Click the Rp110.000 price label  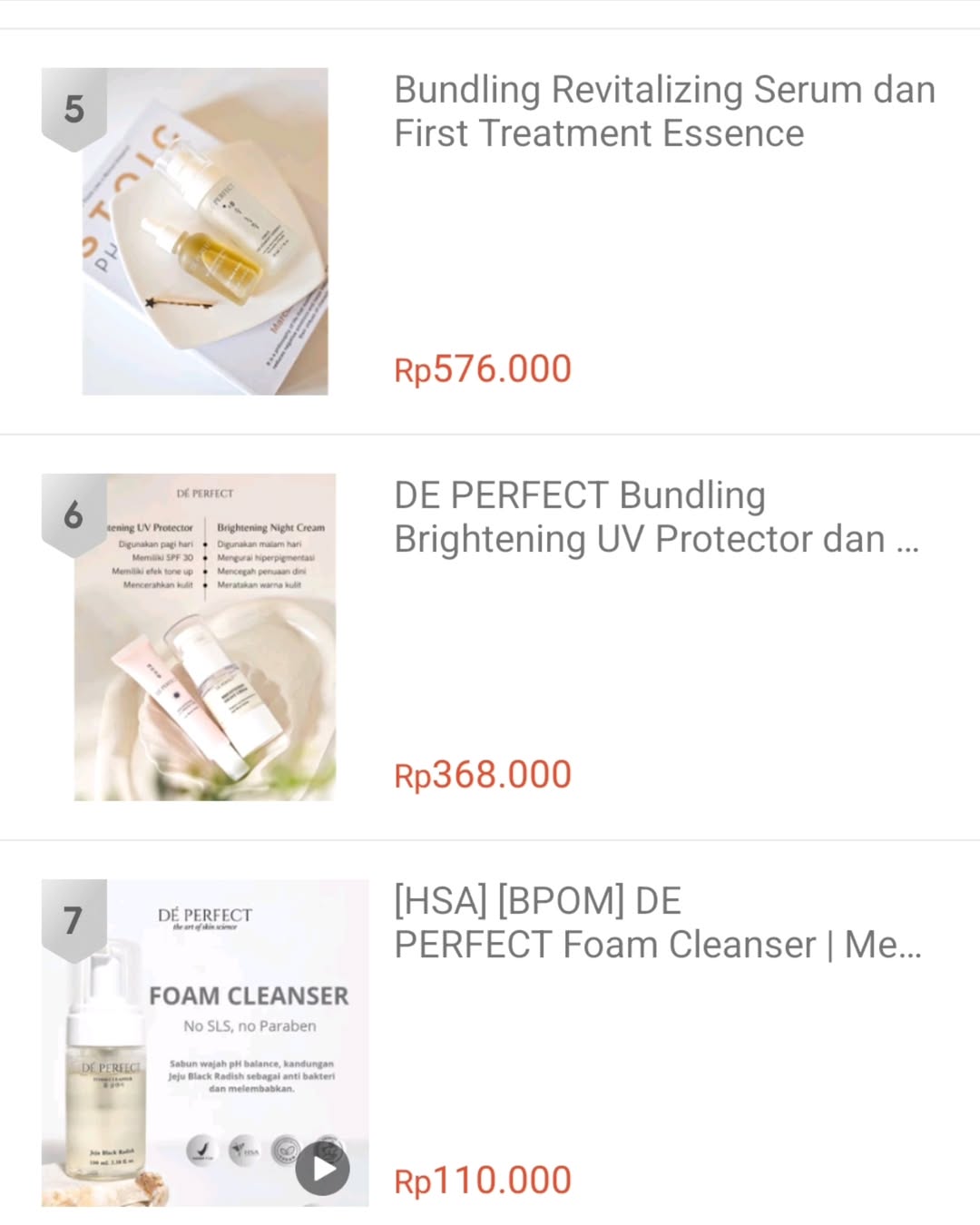click(482, 1180)
